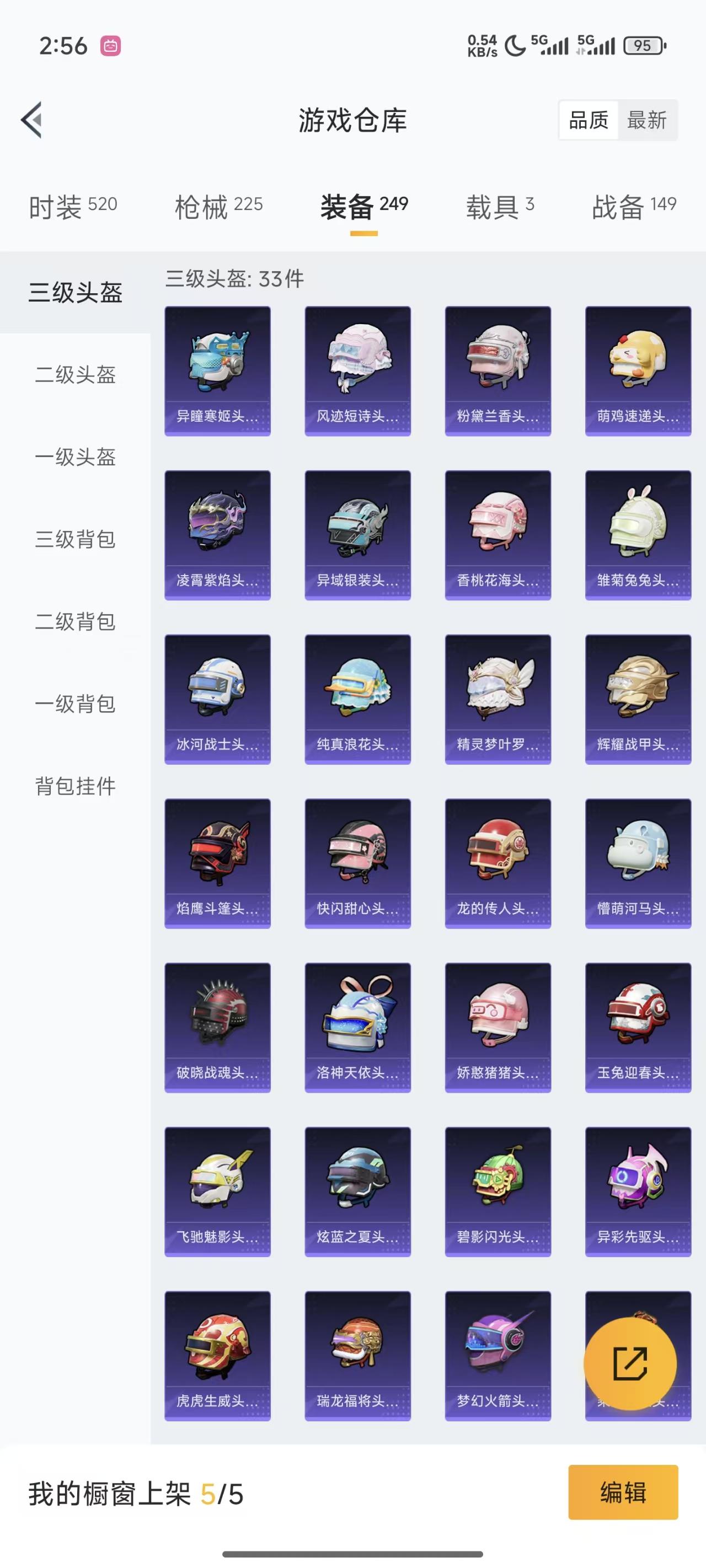This screenshot has width=706, height=1568.
Task: Select the 二级头盔 category
Action: [75, 376]
